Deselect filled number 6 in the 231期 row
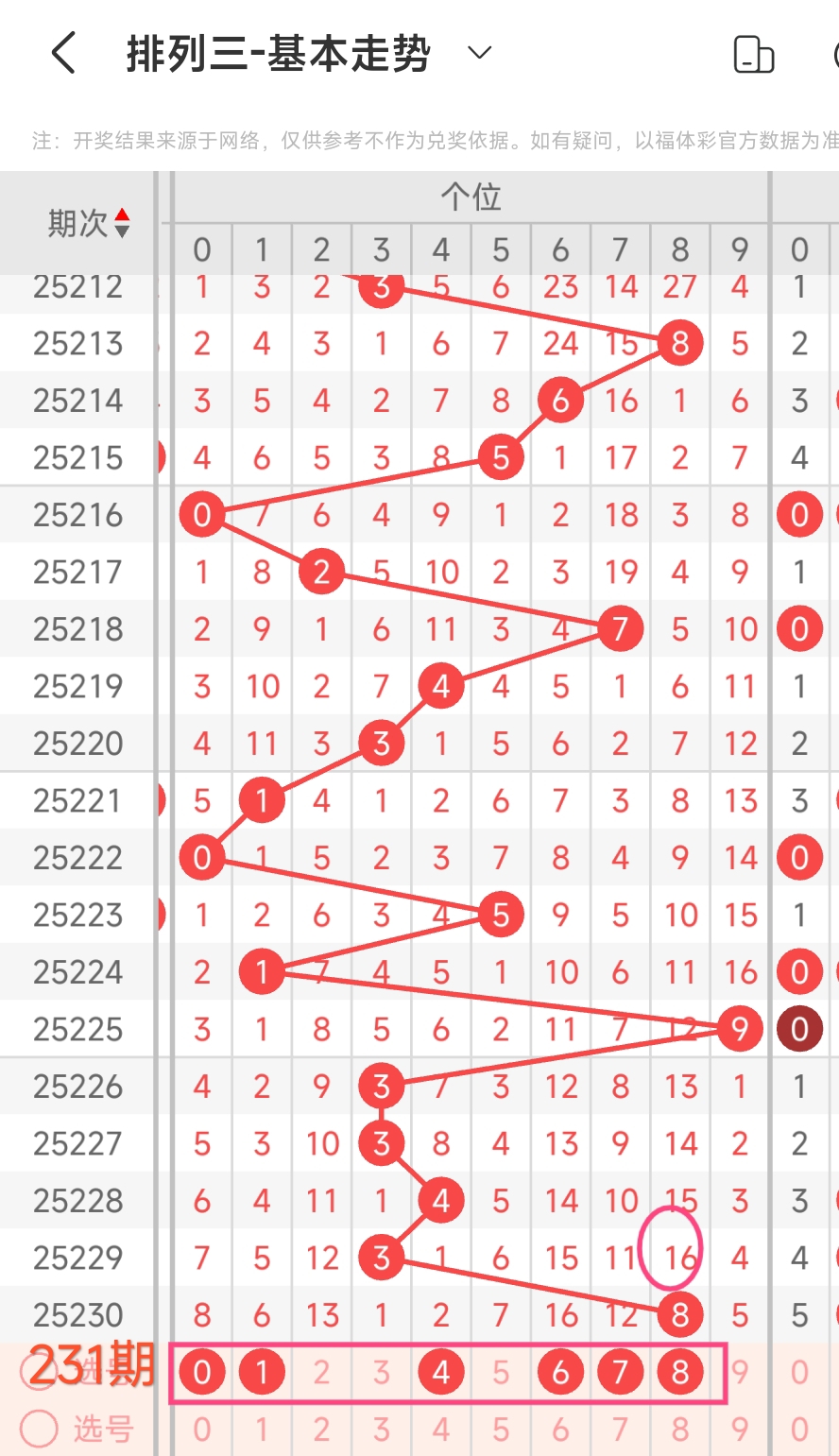Screen dimensions: 839x1456 coord(560,1372)
